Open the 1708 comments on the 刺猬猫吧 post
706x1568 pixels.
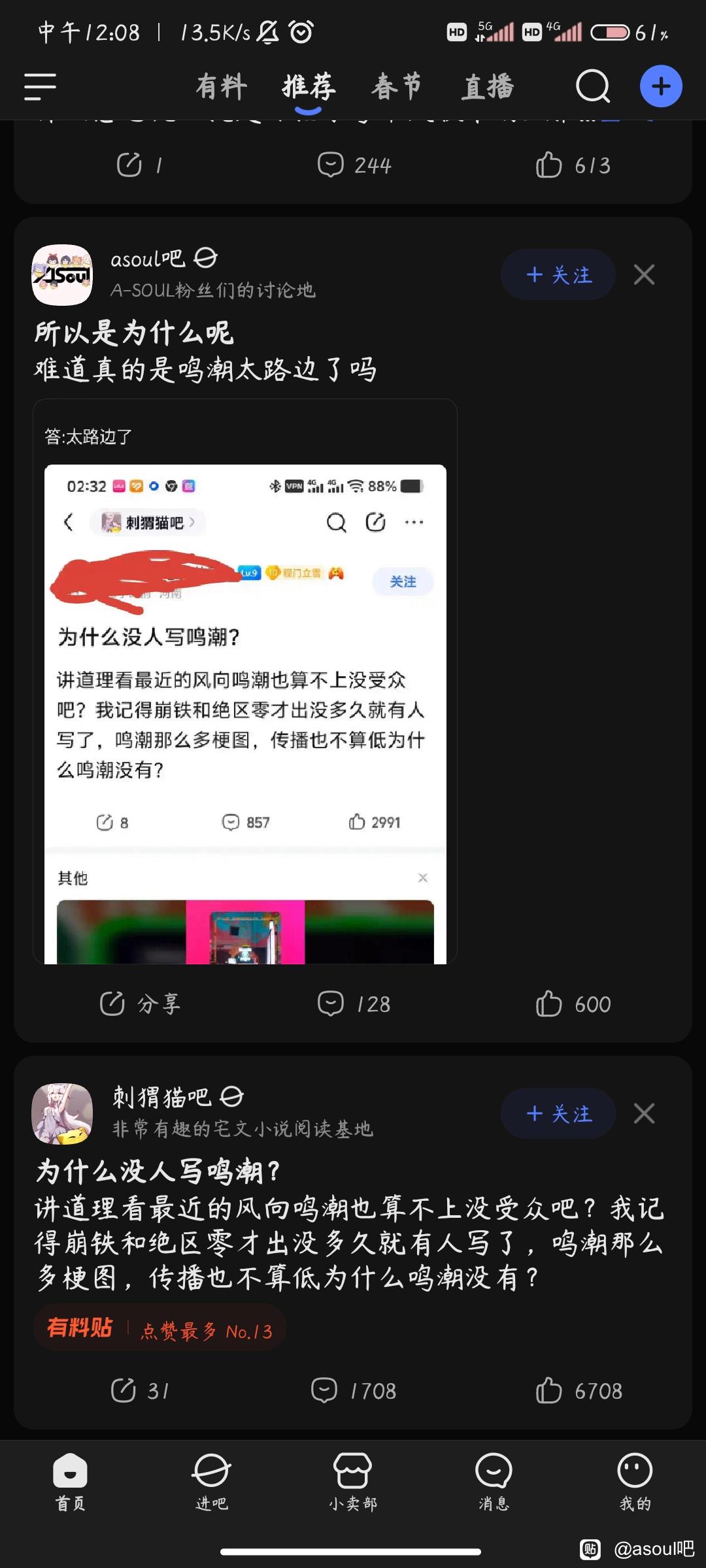pos(354,1390)
